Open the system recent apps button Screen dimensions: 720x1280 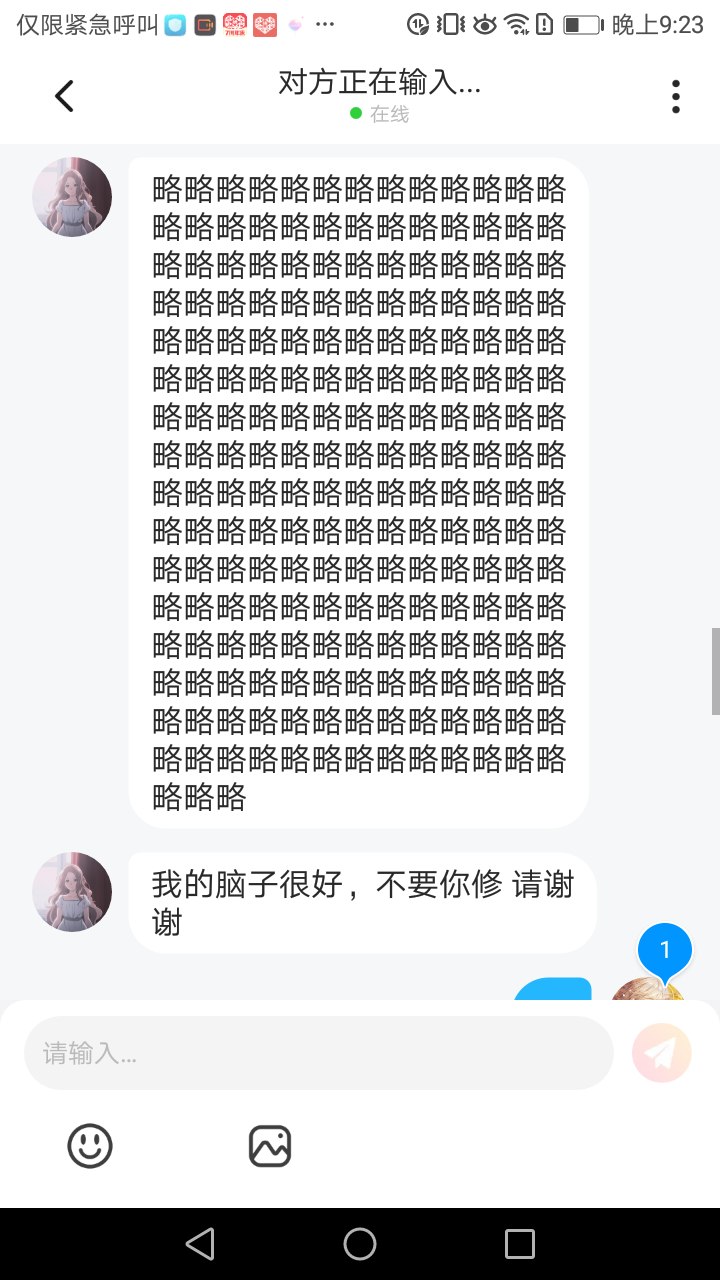(x=520, y=1244)
